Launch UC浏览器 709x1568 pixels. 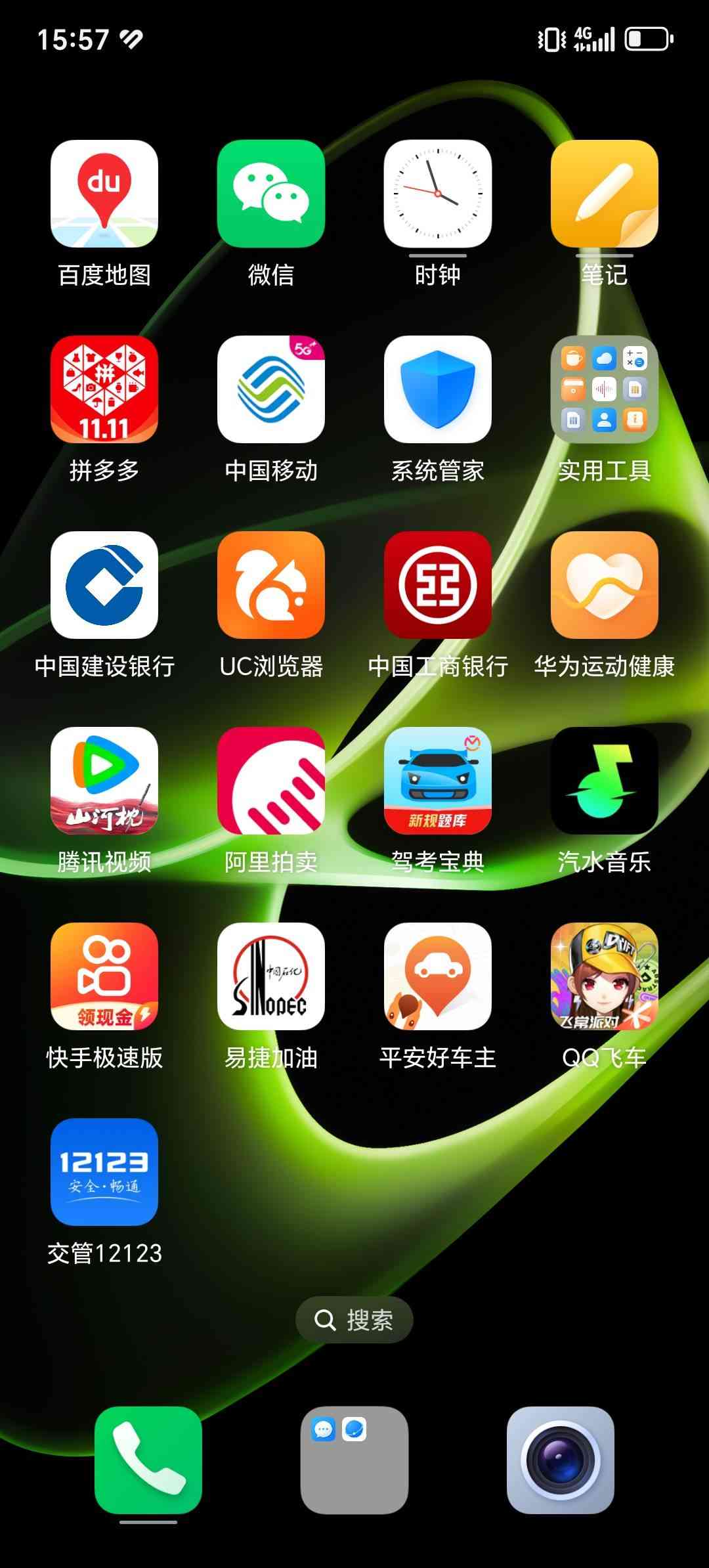click(271, 585)
